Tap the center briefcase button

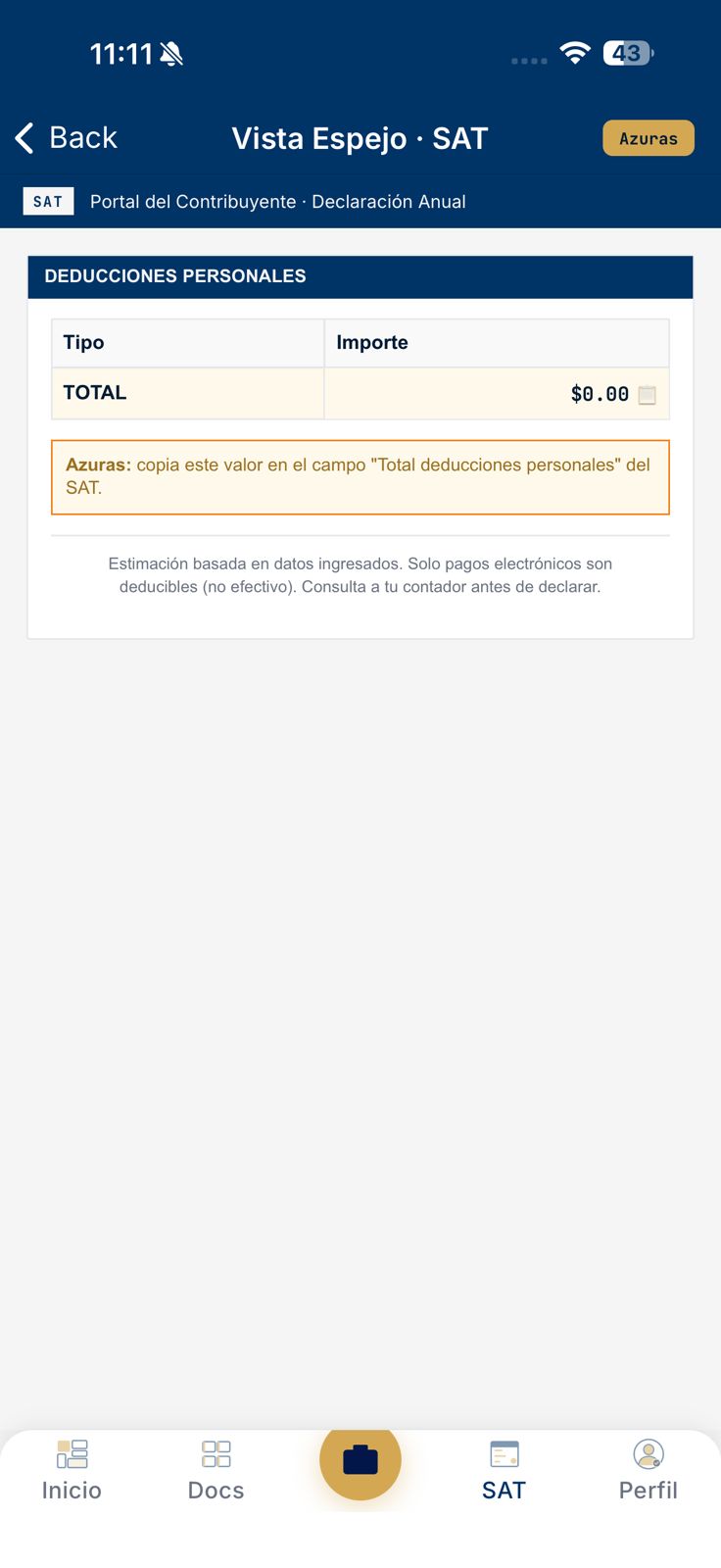[x=360, y=1459]
